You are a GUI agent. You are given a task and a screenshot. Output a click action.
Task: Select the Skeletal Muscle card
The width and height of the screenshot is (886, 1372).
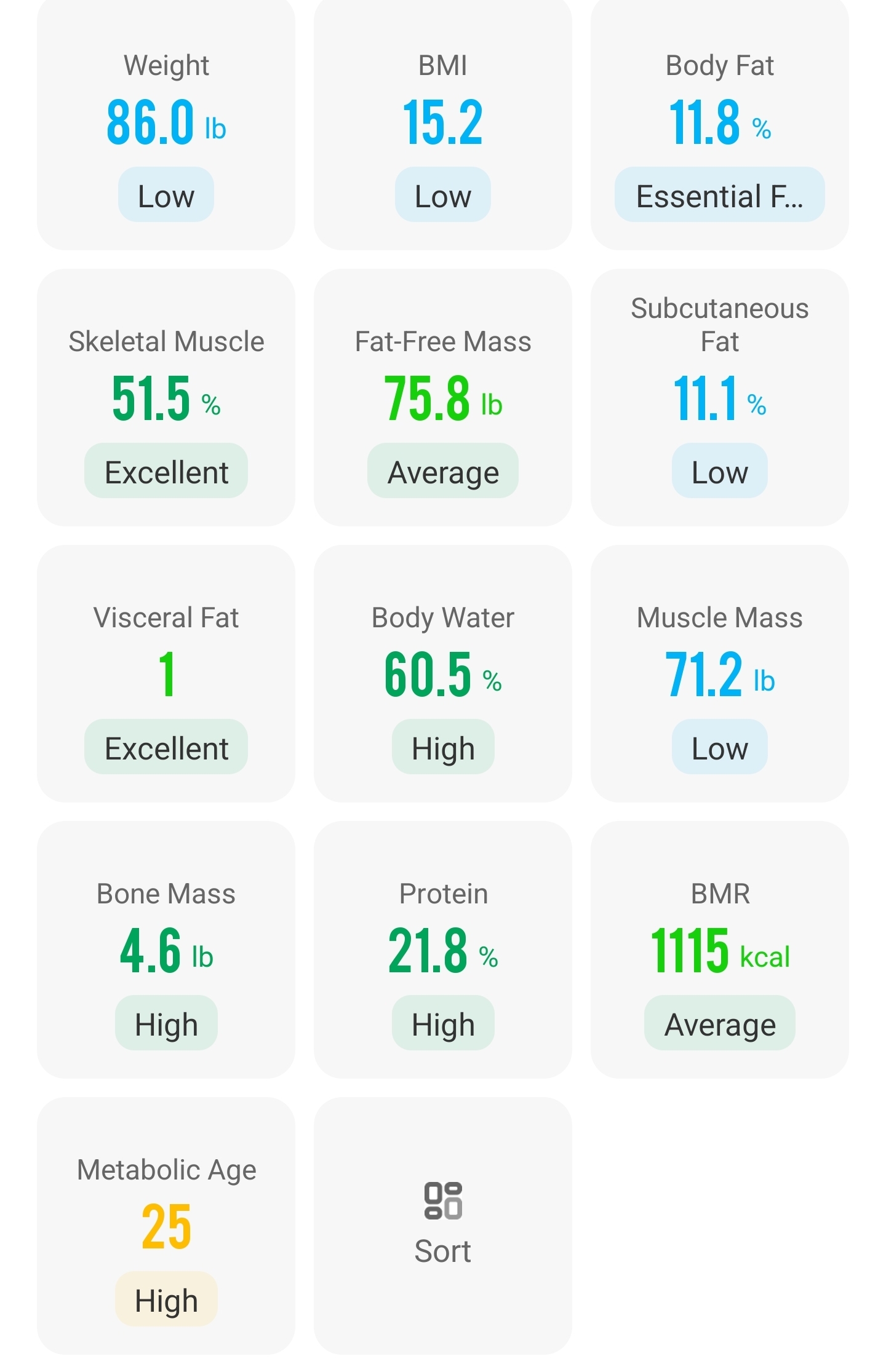tap(166, 398)
